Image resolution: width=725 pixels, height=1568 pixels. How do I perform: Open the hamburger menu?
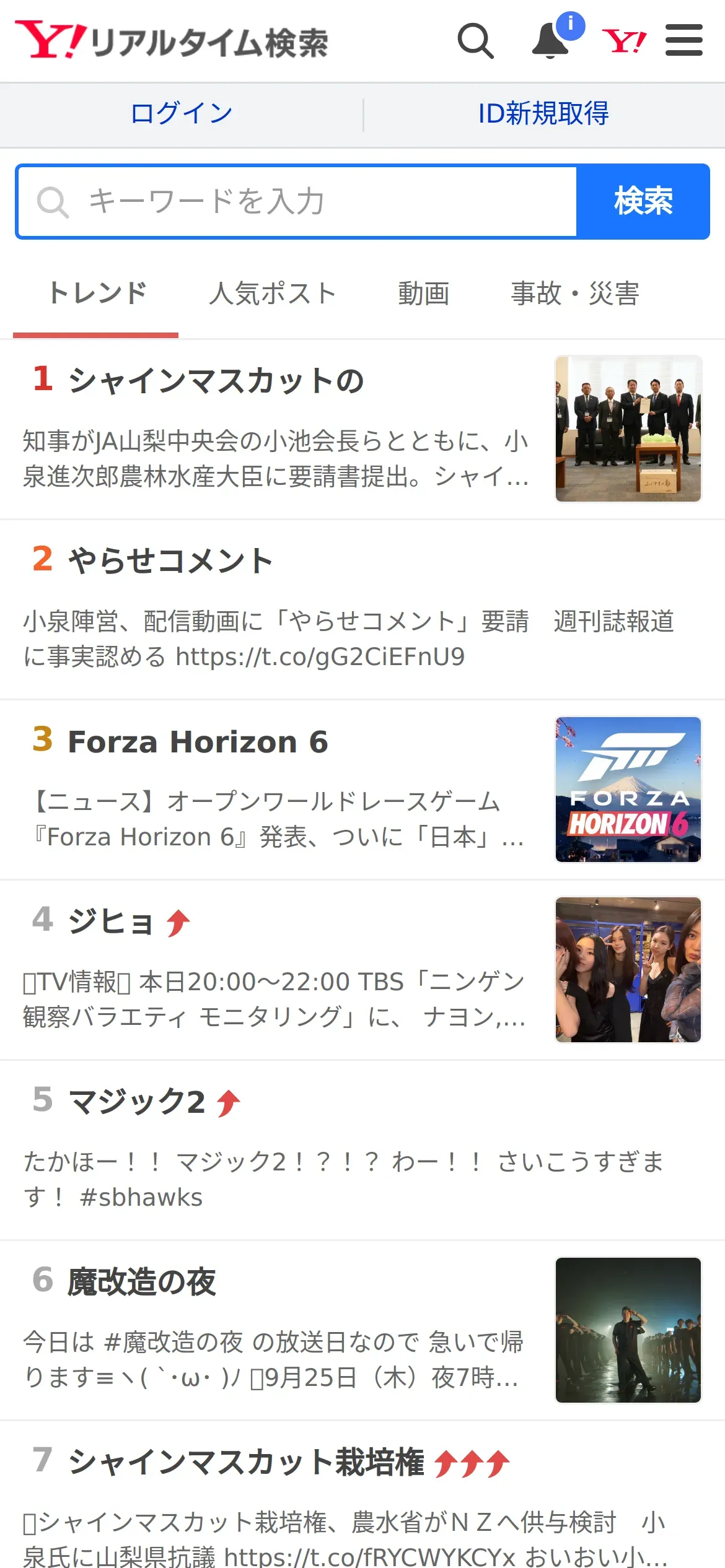684,41
